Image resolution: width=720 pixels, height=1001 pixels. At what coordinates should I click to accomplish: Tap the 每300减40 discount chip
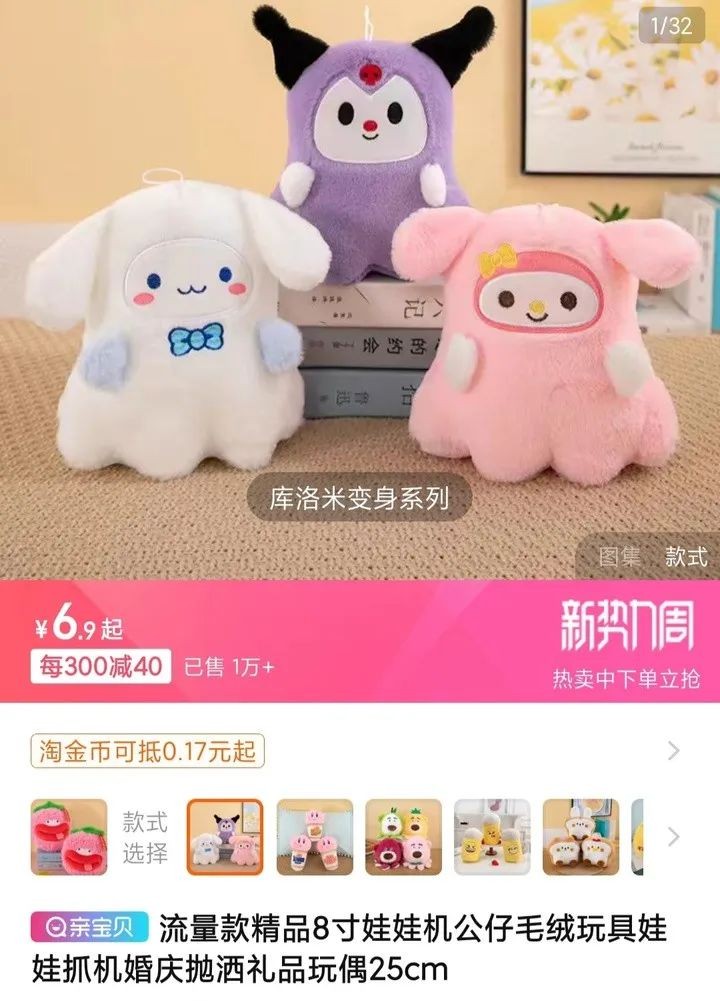100,666
